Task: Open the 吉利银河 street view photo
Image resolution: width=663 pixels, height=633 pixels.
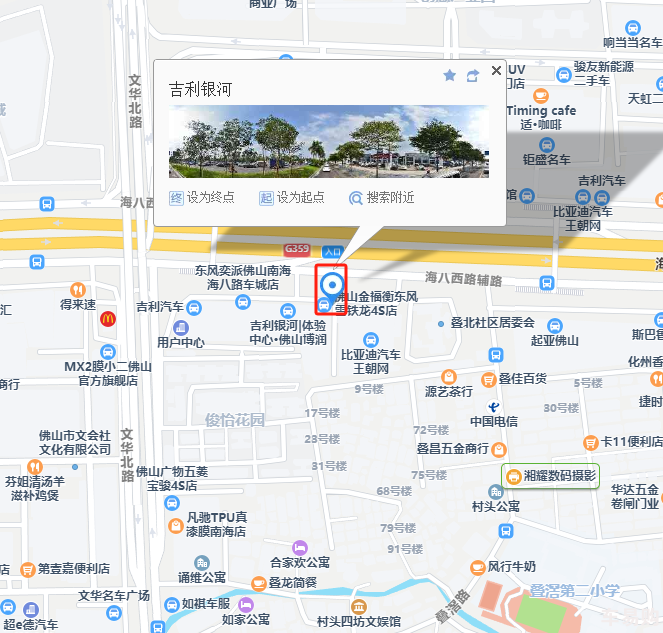Action: [329, 143]
